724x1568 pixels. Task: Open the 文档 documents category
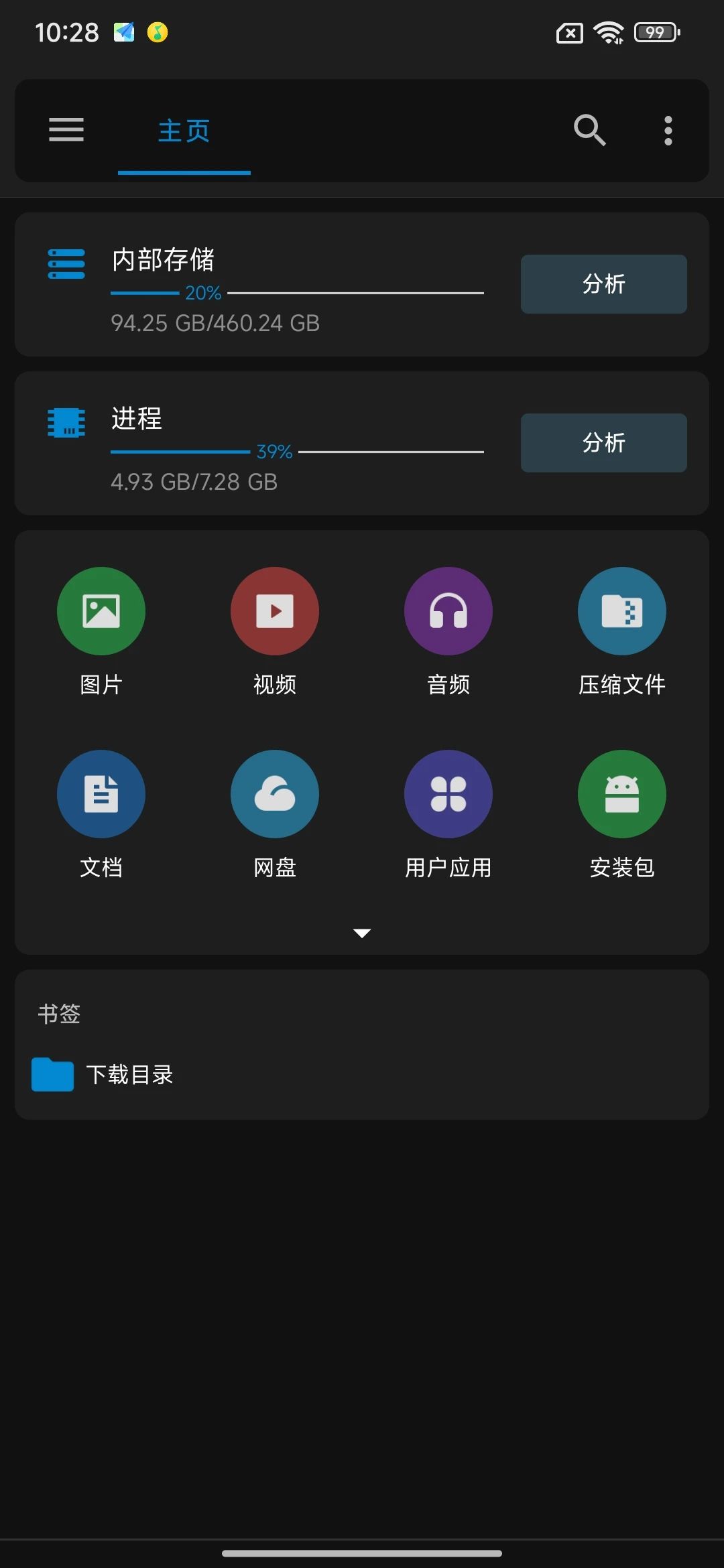tap(101, 793)
